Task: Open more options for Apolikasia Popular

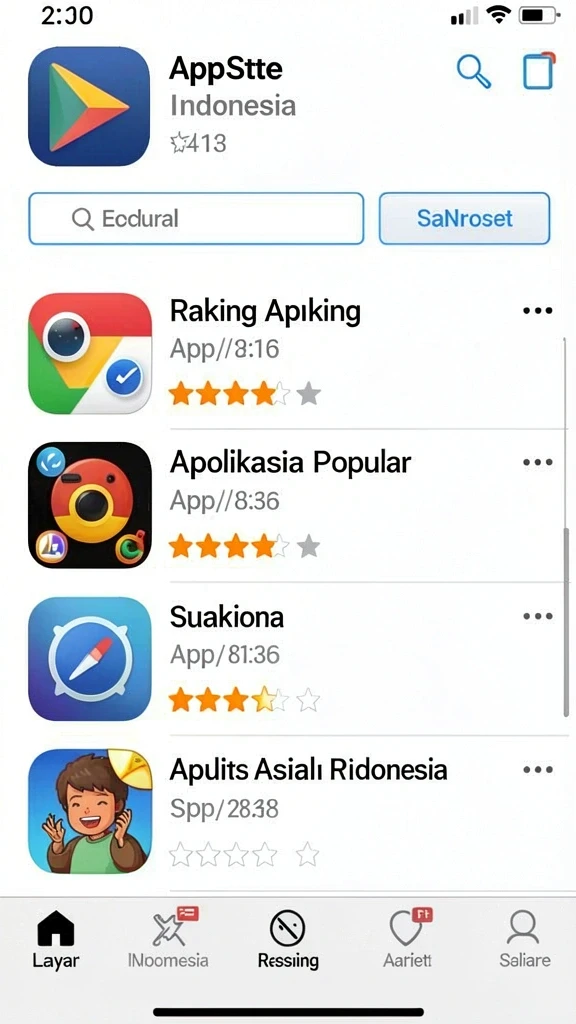Action: 537,462
